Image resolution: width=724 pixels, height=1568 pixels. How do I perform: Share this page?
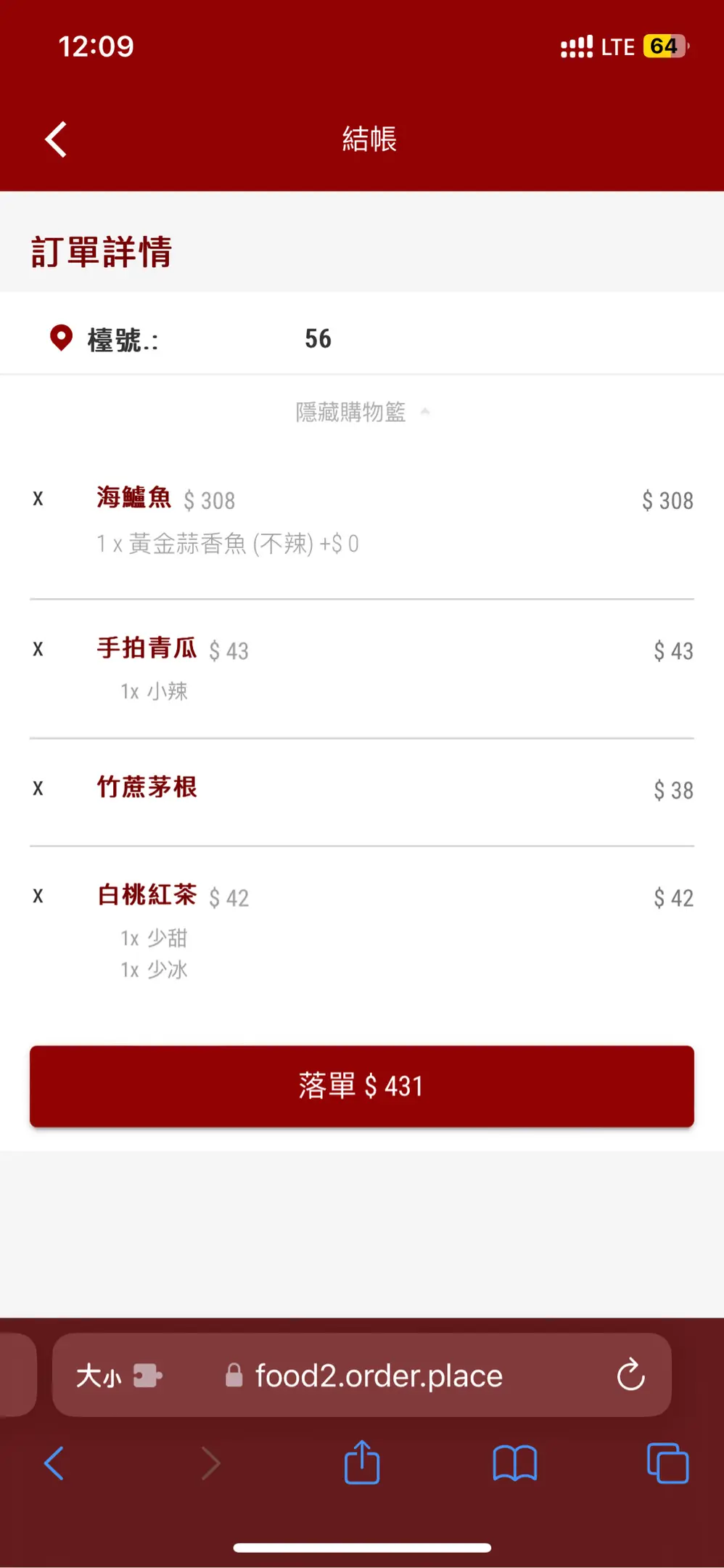coord(362,1462)
